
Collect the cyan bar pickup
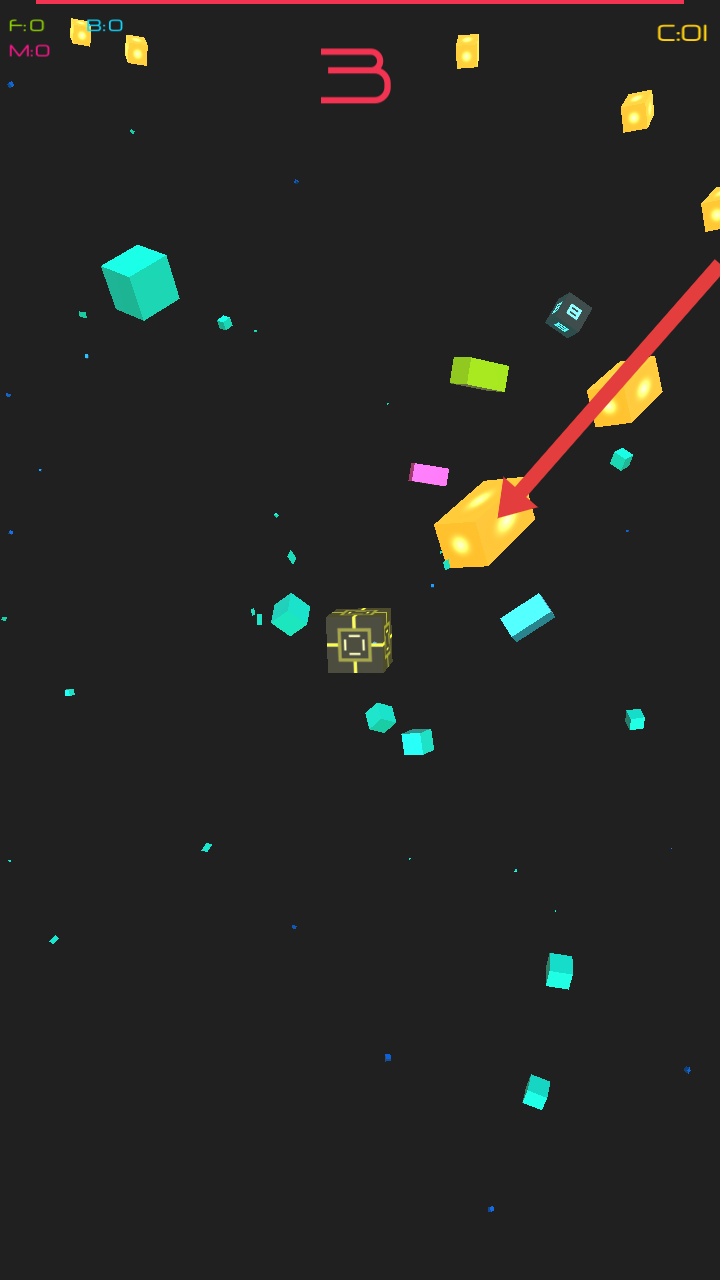527,617
